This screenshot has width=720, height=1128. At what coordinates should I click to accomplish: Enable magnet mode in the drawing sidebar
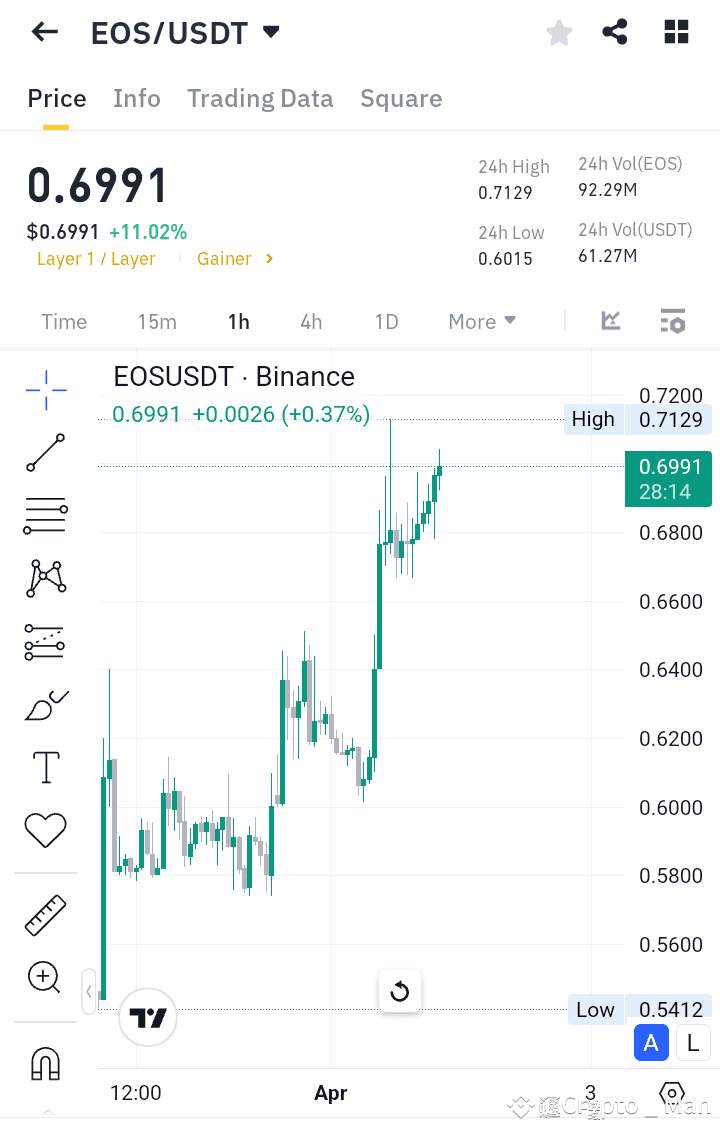(x=44, y=1063)
